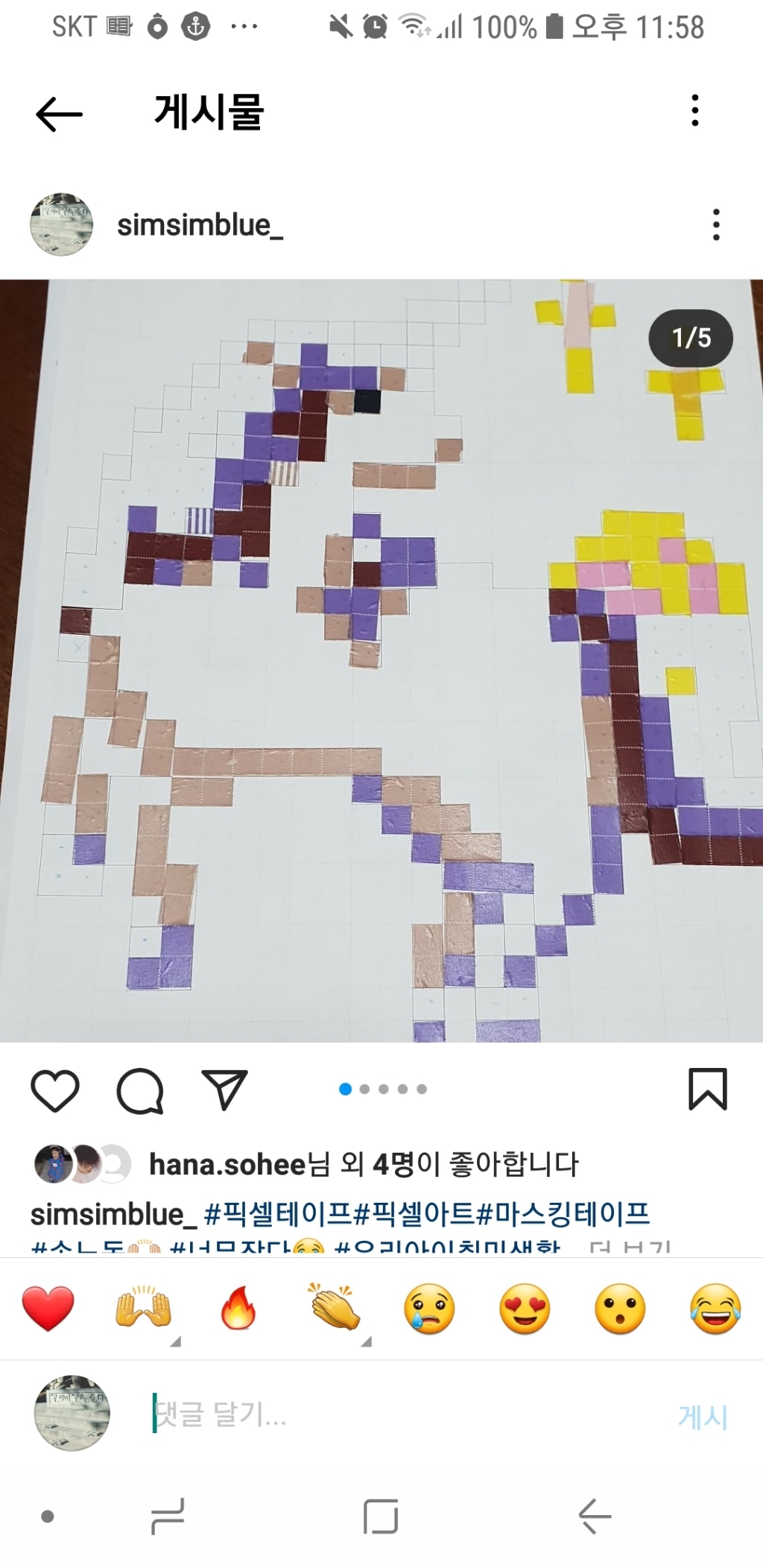Image resolution: width=763 pixels, height=1568 pixels.
Task: Open post options next to simsimblue_
Action: click(x=715, y=224)
